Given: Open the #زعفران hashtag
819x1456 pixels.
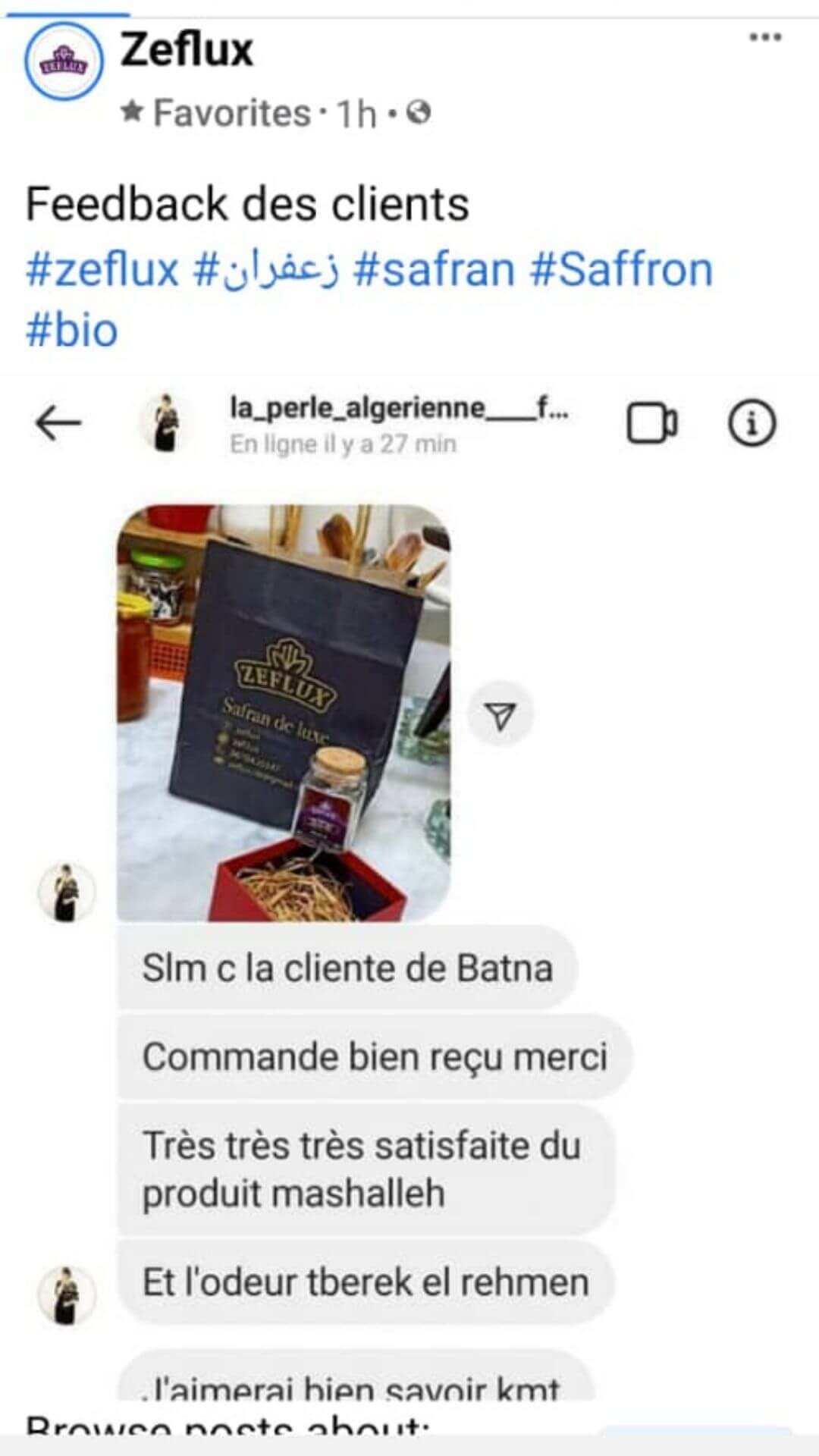Looking at the screenshot, I should tap(265, 271).
